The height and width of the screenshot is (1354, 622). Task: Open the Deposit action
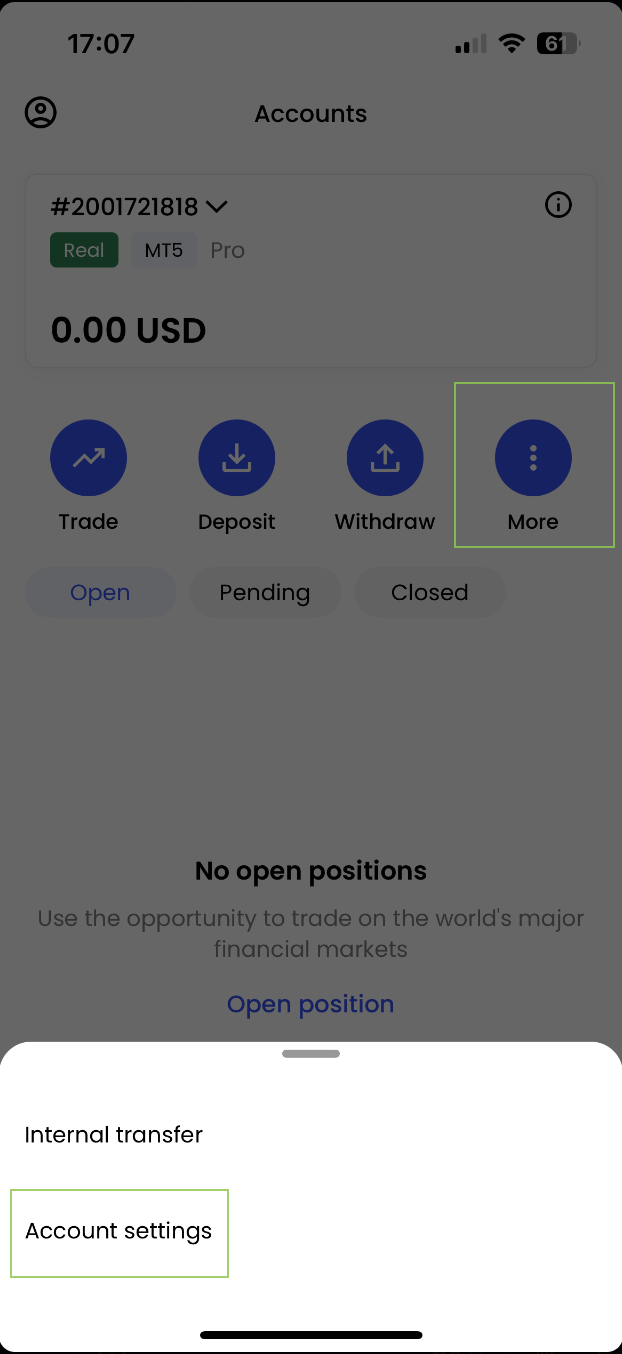[x=237, y=459]
